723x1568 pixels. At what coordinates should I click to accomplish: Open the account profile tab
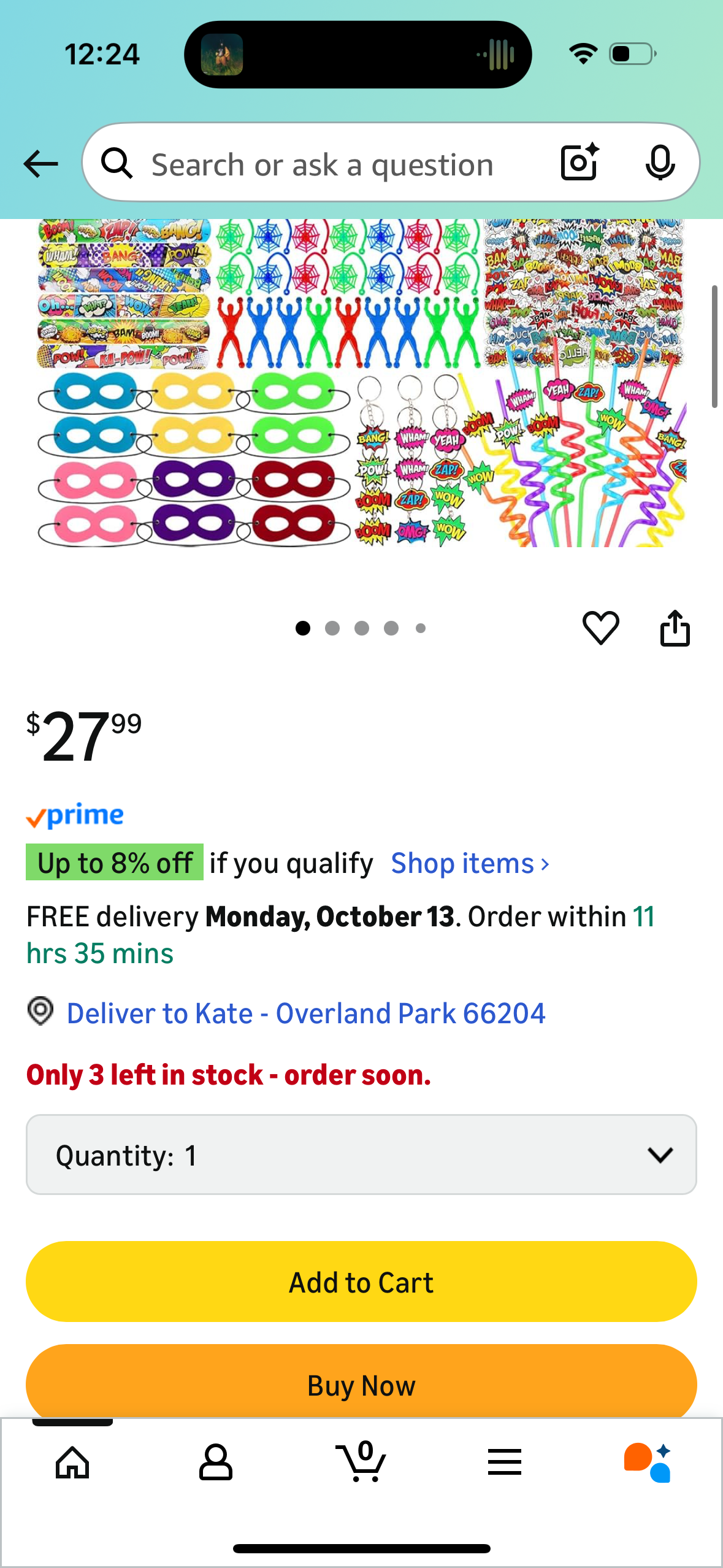pos(216,1462)
